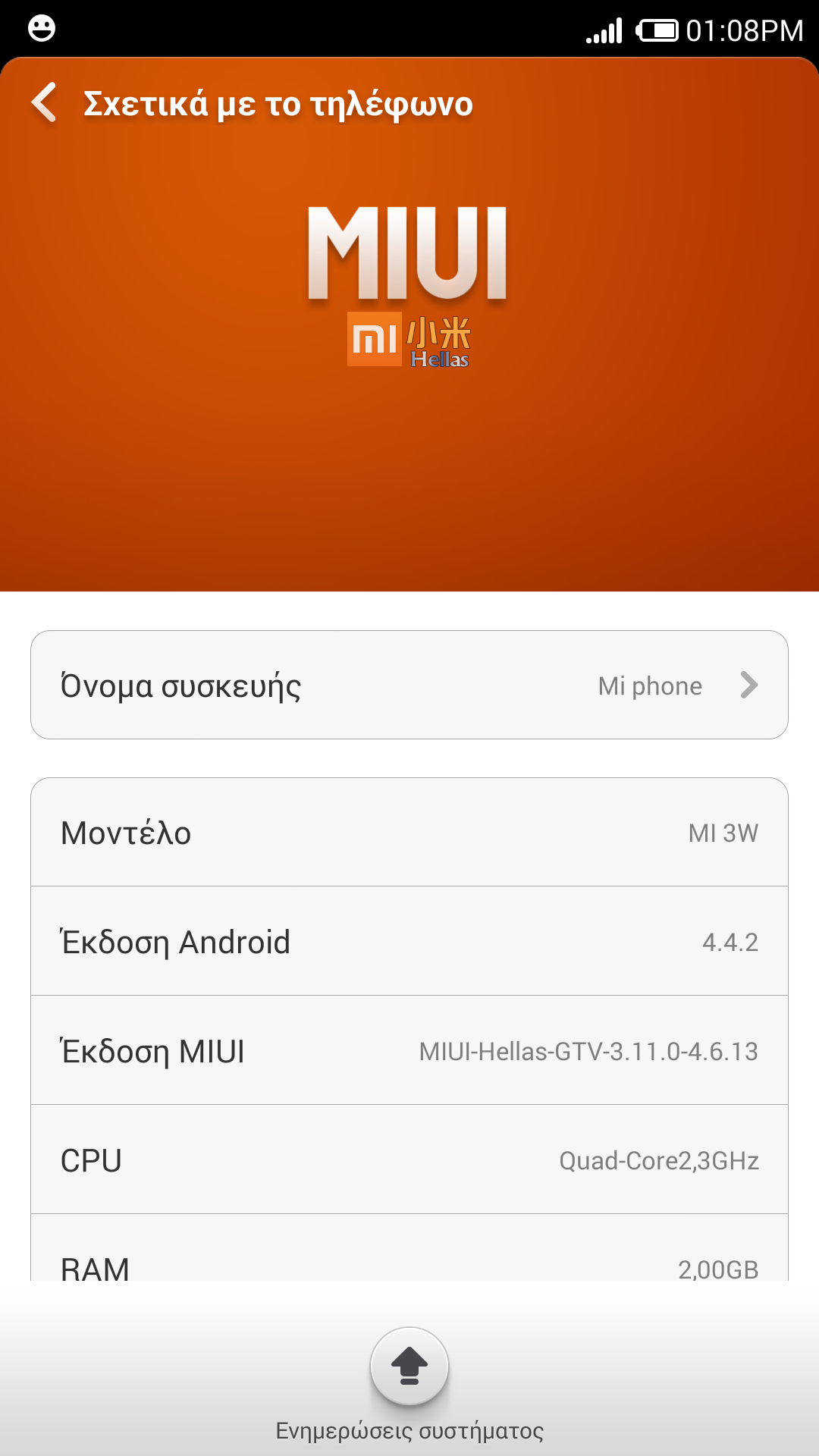Open the Όνομα συσκευής row
Image resolution: width=819 pixels, height=1456 pixels.
(x=409, y=685)
